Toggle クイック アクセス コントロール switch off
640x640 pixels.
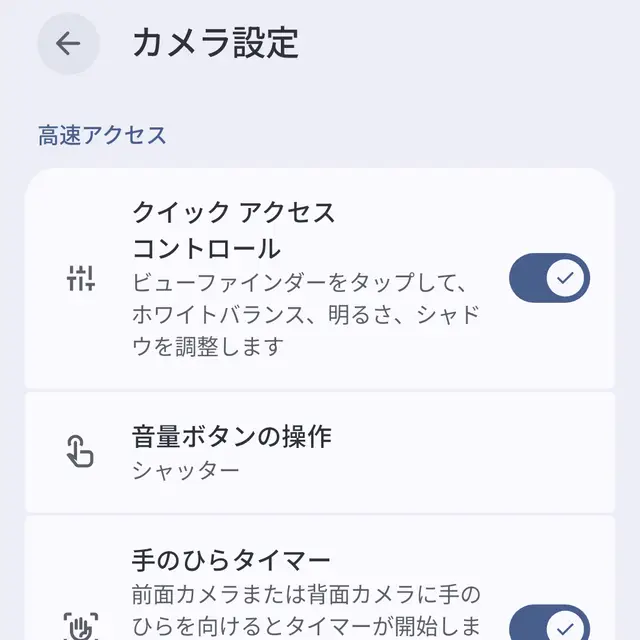click(x=549, y=278)
